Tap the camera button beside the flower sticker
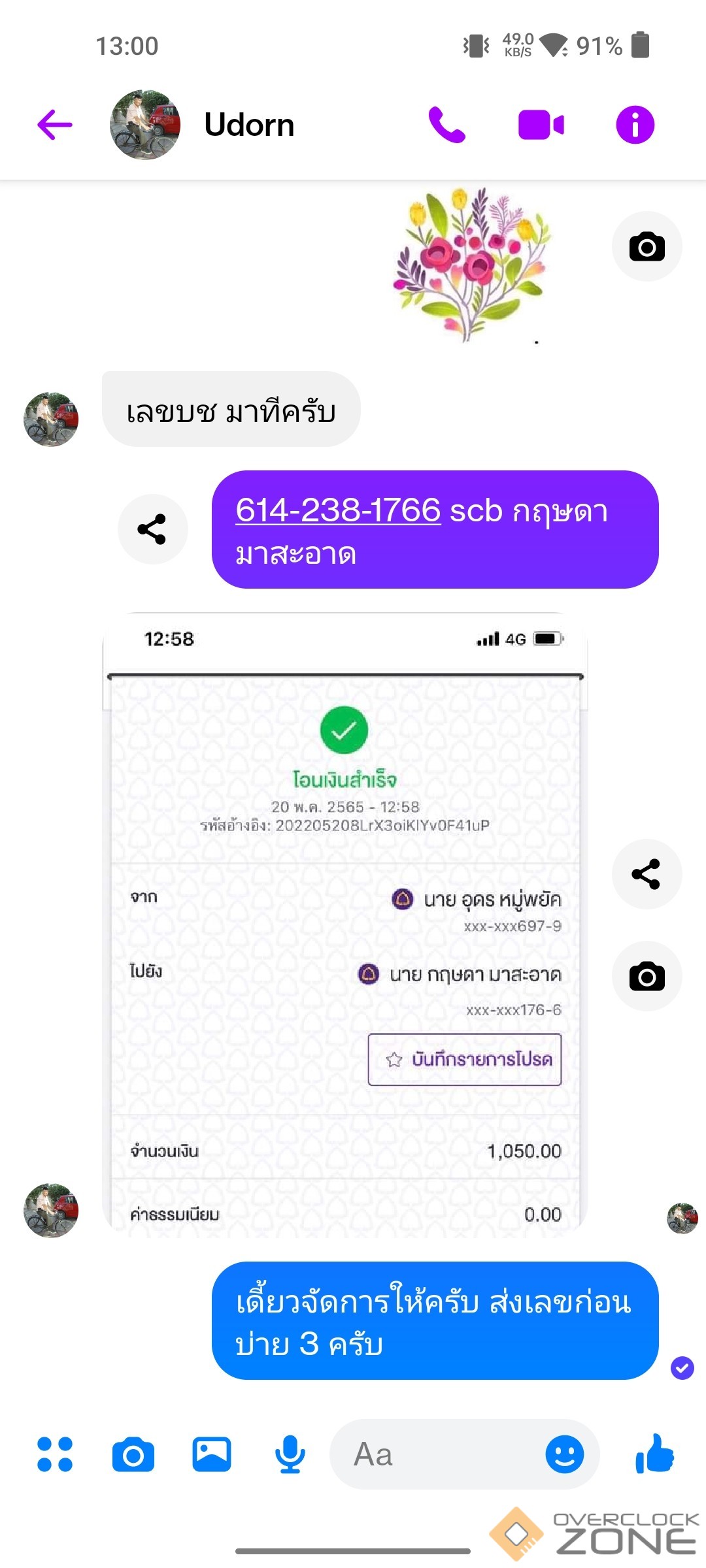The height and width of the screenshot is (1568, 706). (647, 246)
